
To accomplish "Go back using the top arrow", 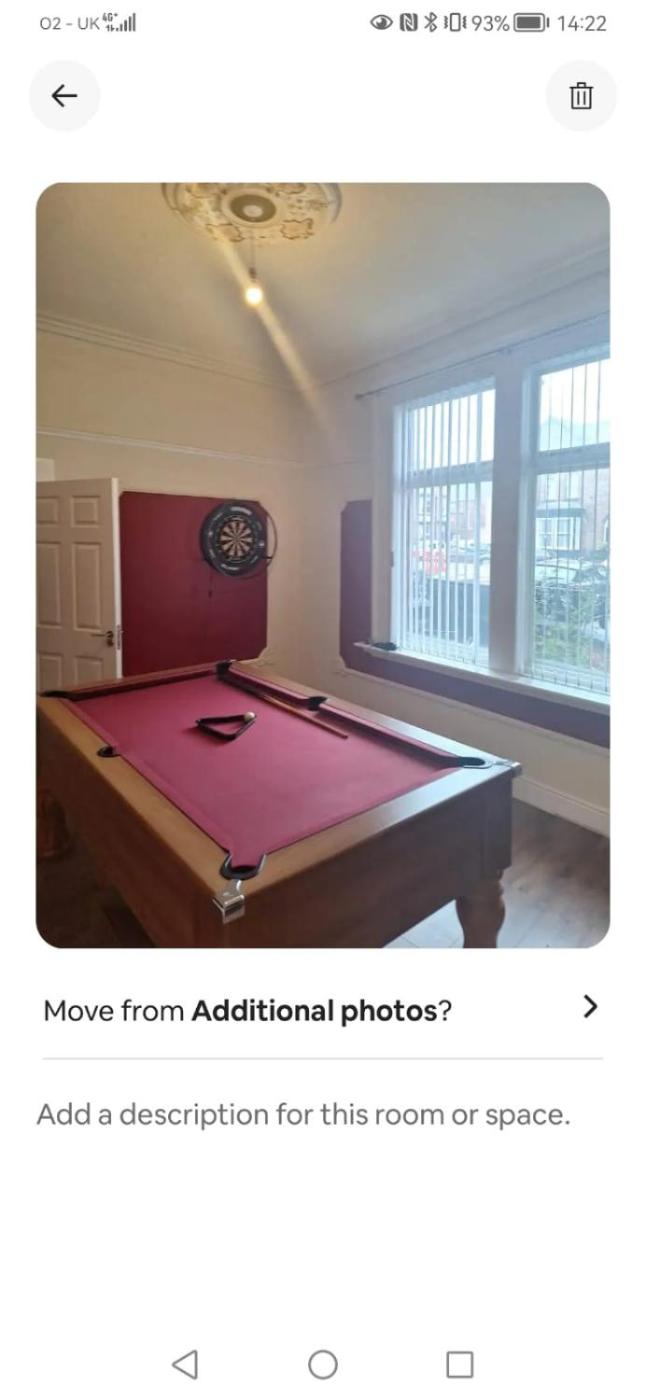I will (64, 96).
